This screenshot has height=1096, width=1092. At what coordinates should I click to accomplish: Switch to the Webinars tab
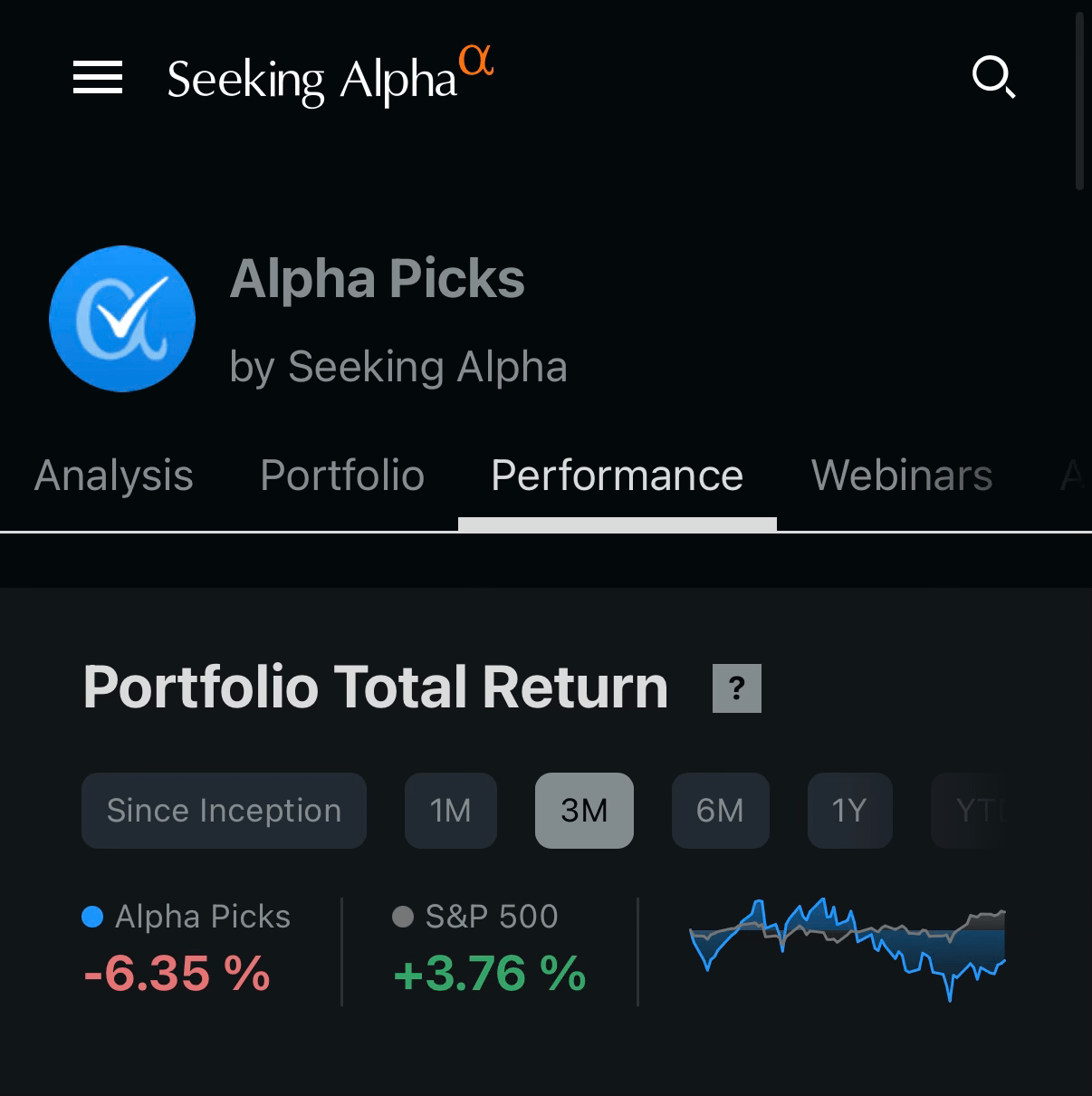[x=902, y=476]
